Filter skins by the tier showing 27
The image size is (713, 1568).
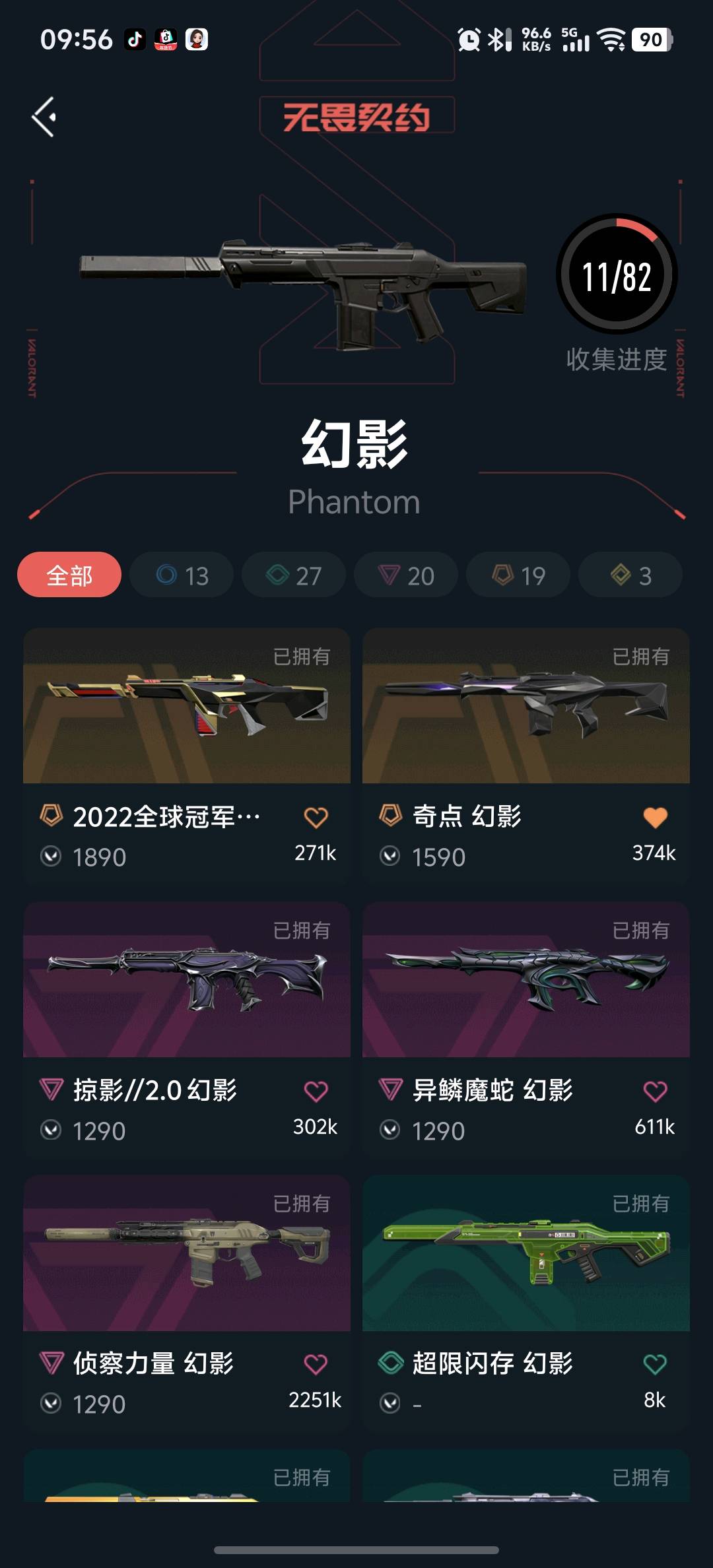coord(294,575)
